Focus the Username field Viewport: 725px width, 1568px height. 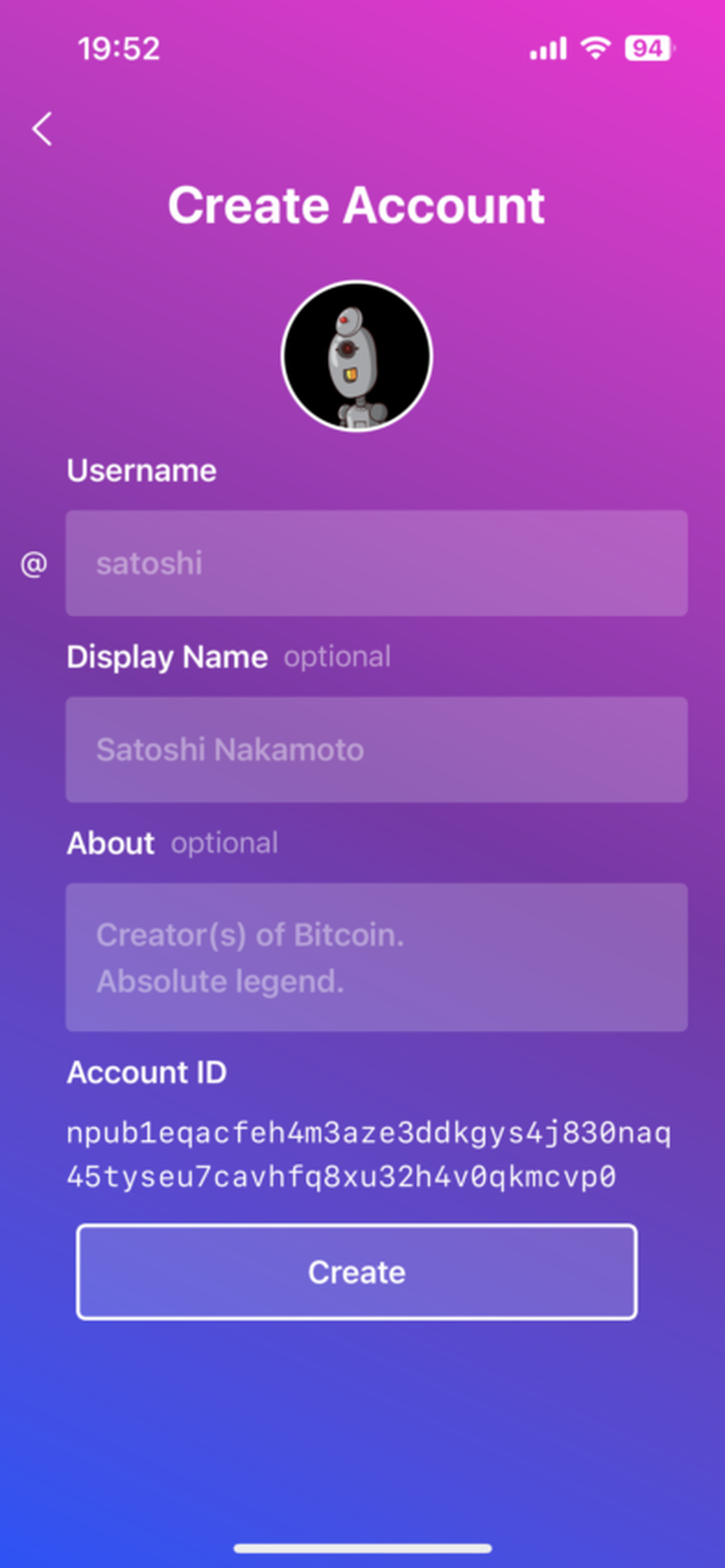[376, 563]
